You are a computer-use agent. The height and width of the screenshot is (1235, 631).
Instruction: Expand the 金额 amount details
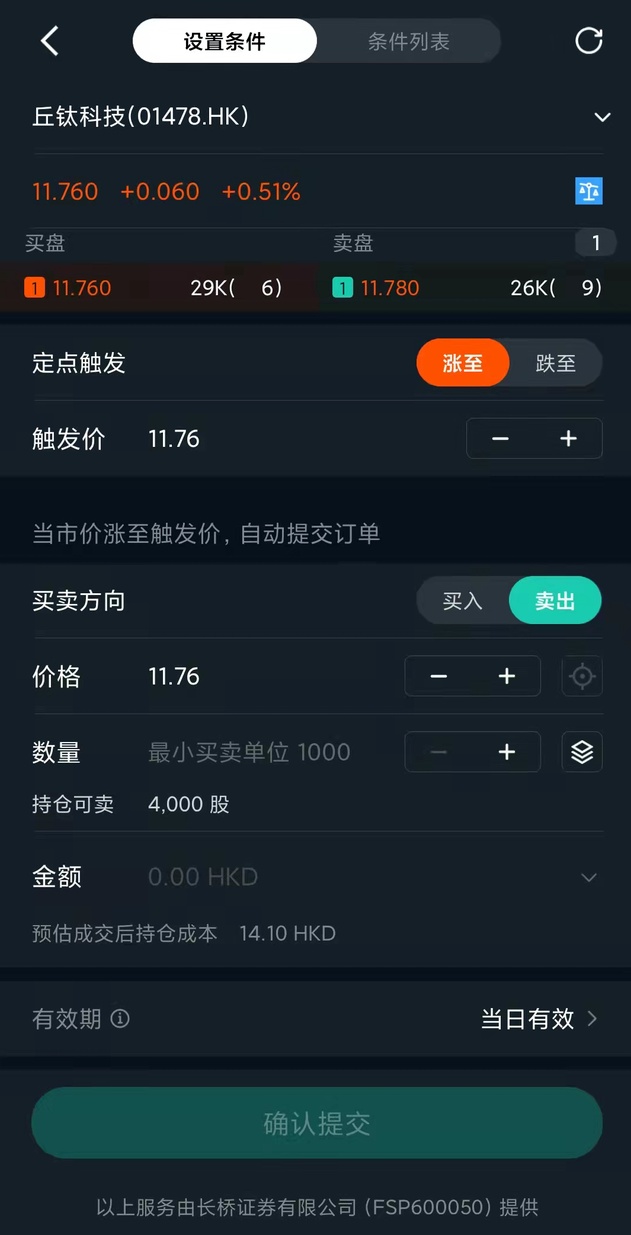point(589,877)
